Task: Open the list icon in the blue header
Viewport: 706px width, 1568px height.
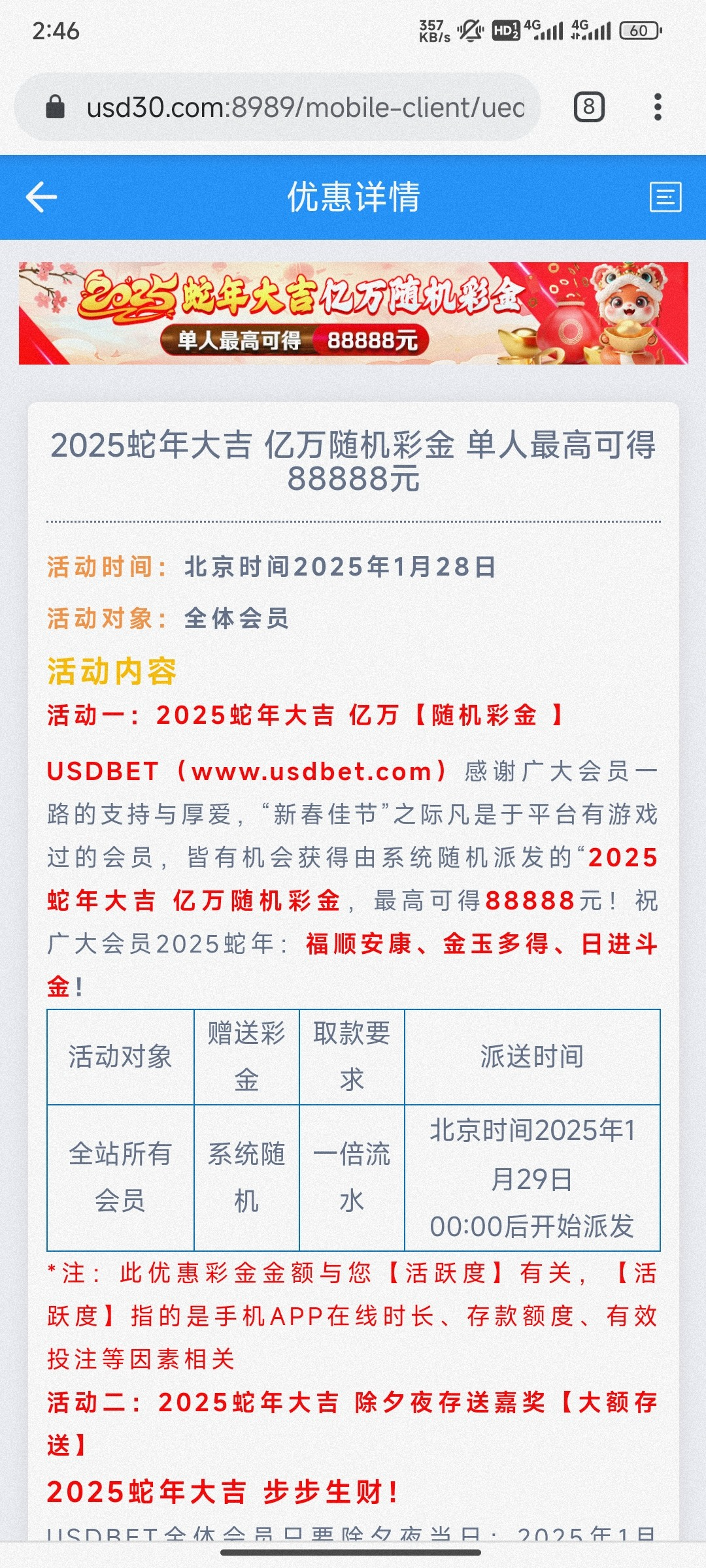Action: coord(665,197)
